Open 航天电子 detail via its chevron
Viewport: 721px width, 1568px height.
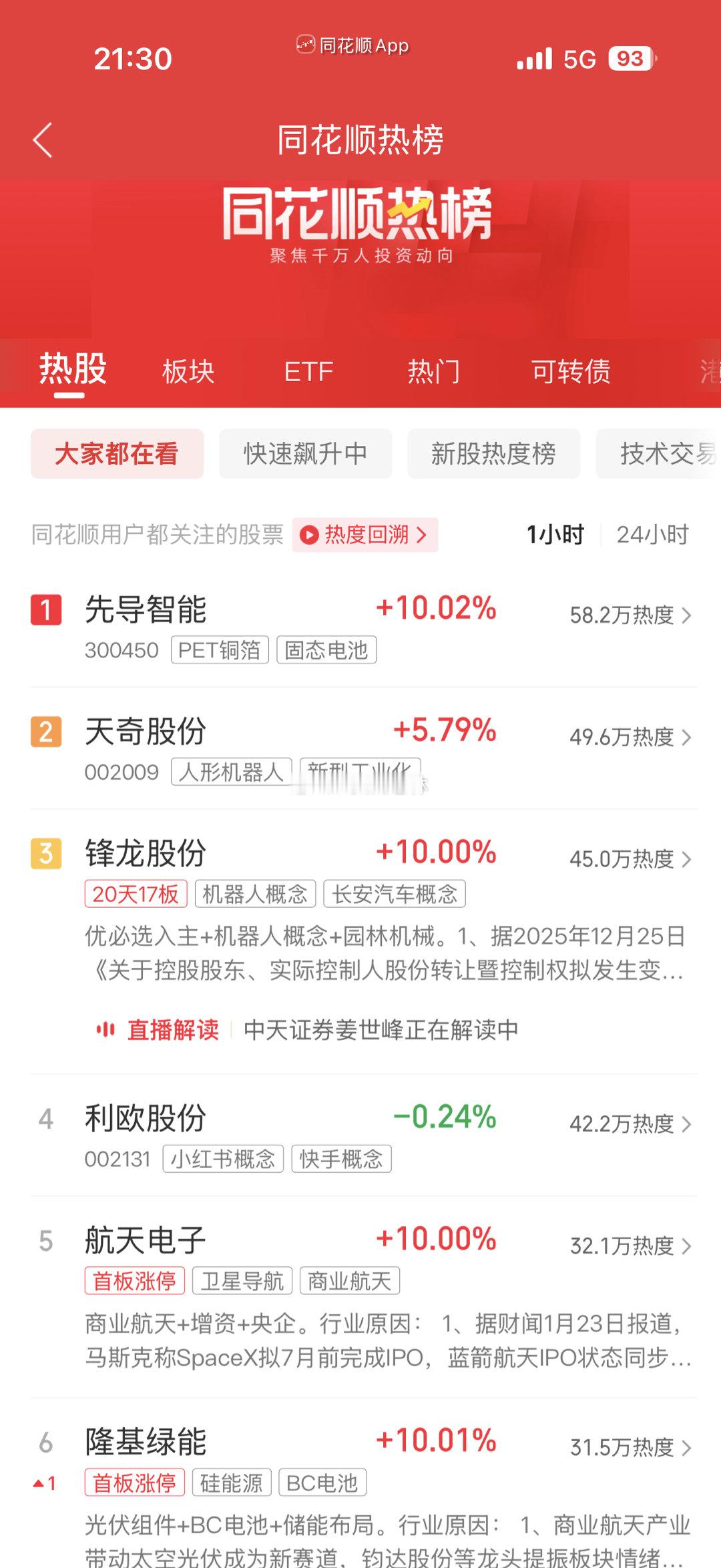(x=688, y=1247)
